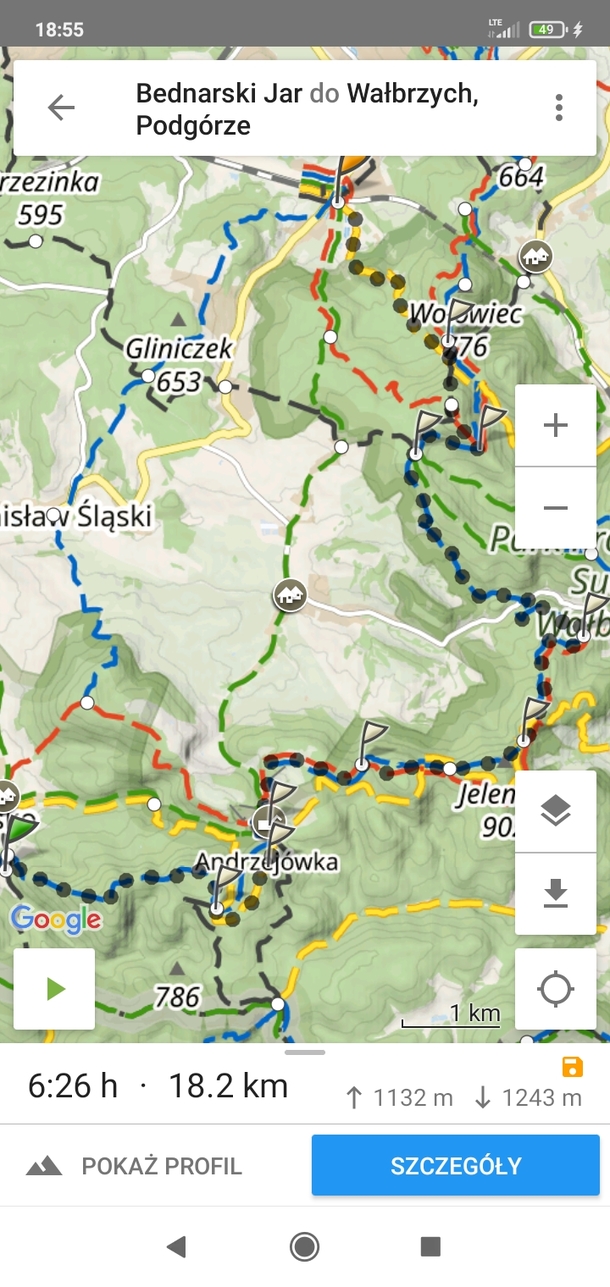This screenshot has height=1287, width=610.
Task: Tap the system home button
Action: coord(304,1246)
